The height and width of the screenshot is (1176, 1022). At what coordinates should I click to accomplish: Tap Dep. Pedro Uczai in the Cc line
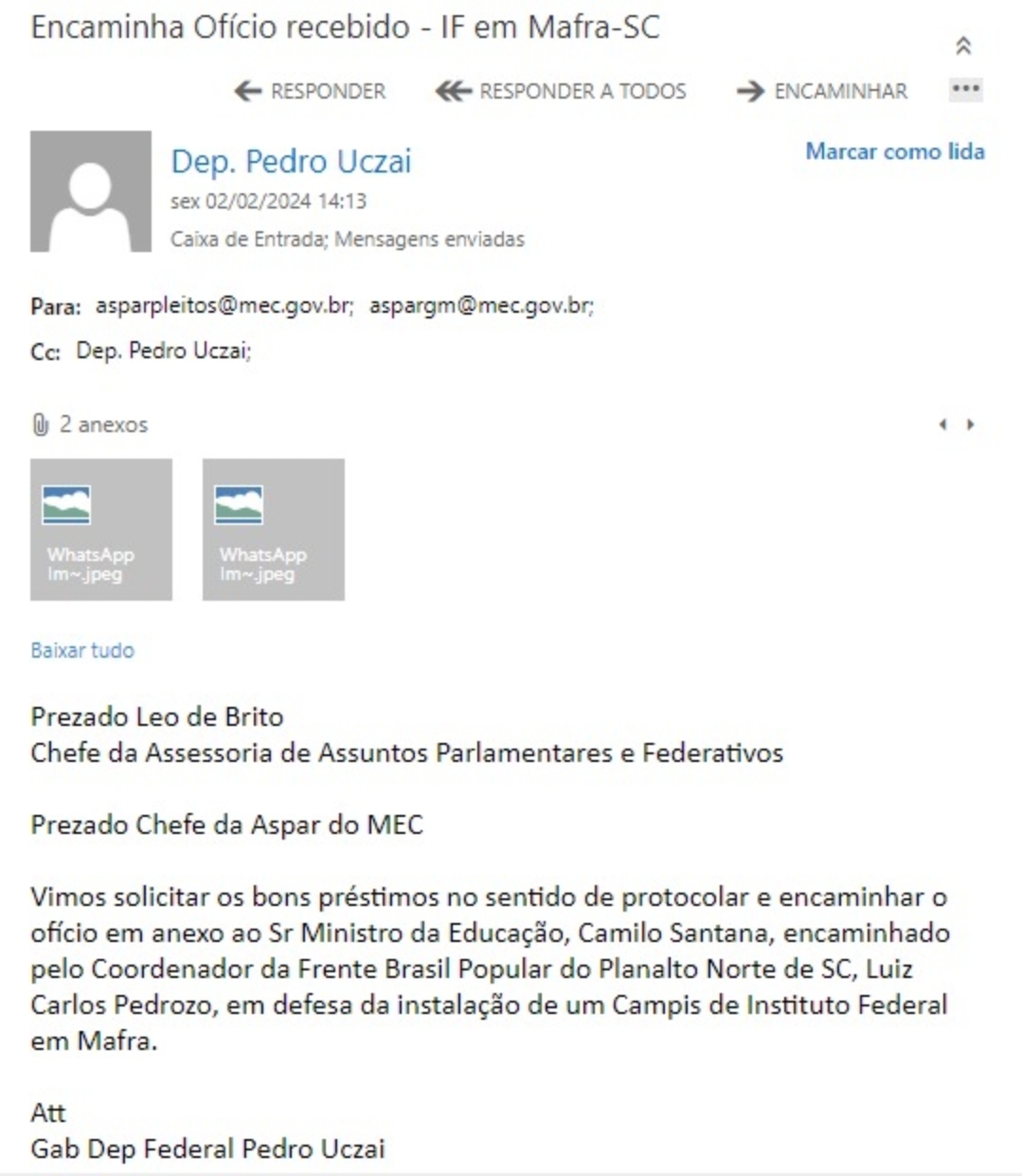click(x=163, y=351)
